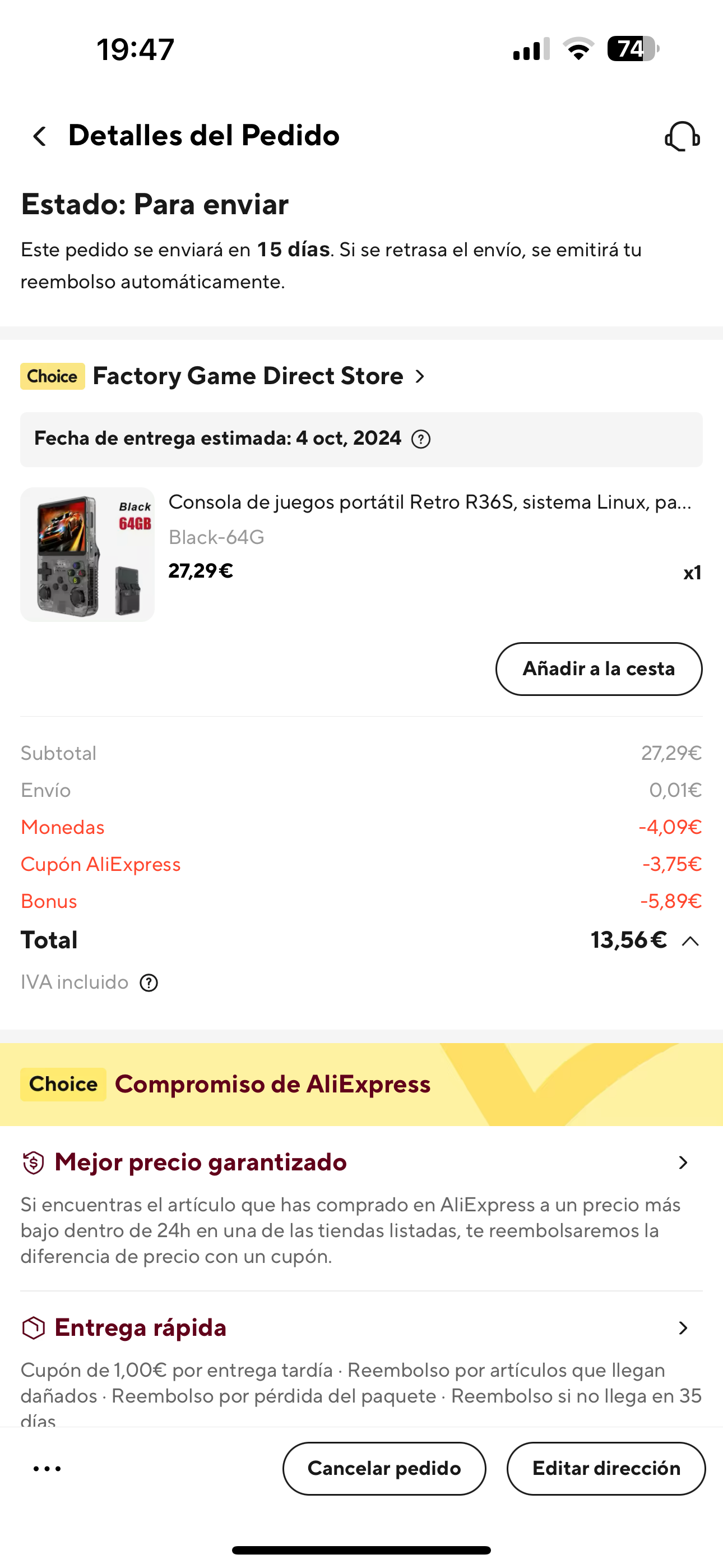
Task: Collapse the Total price breakdown
Action: (x=690, y=941)
